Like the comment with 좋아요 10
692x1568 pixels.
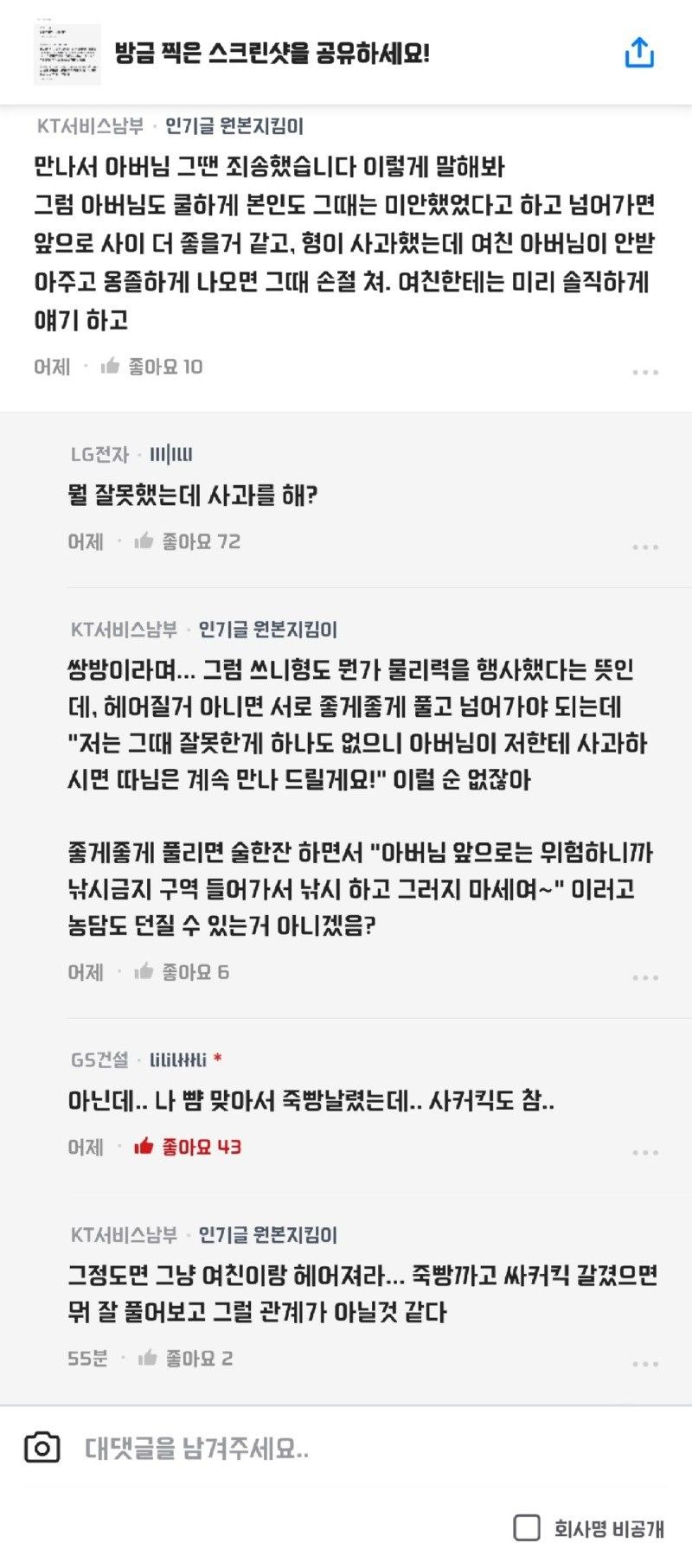pos(111,367)
